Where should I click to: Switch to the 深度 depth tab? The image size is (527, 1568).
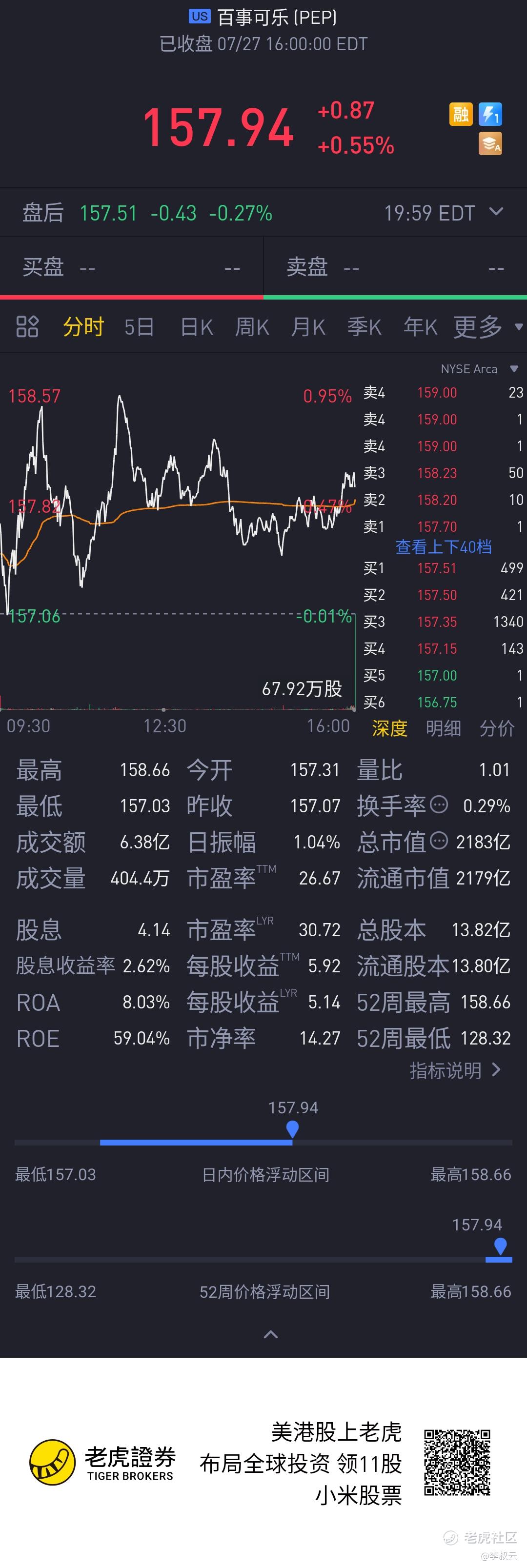(x=389, y=728)
